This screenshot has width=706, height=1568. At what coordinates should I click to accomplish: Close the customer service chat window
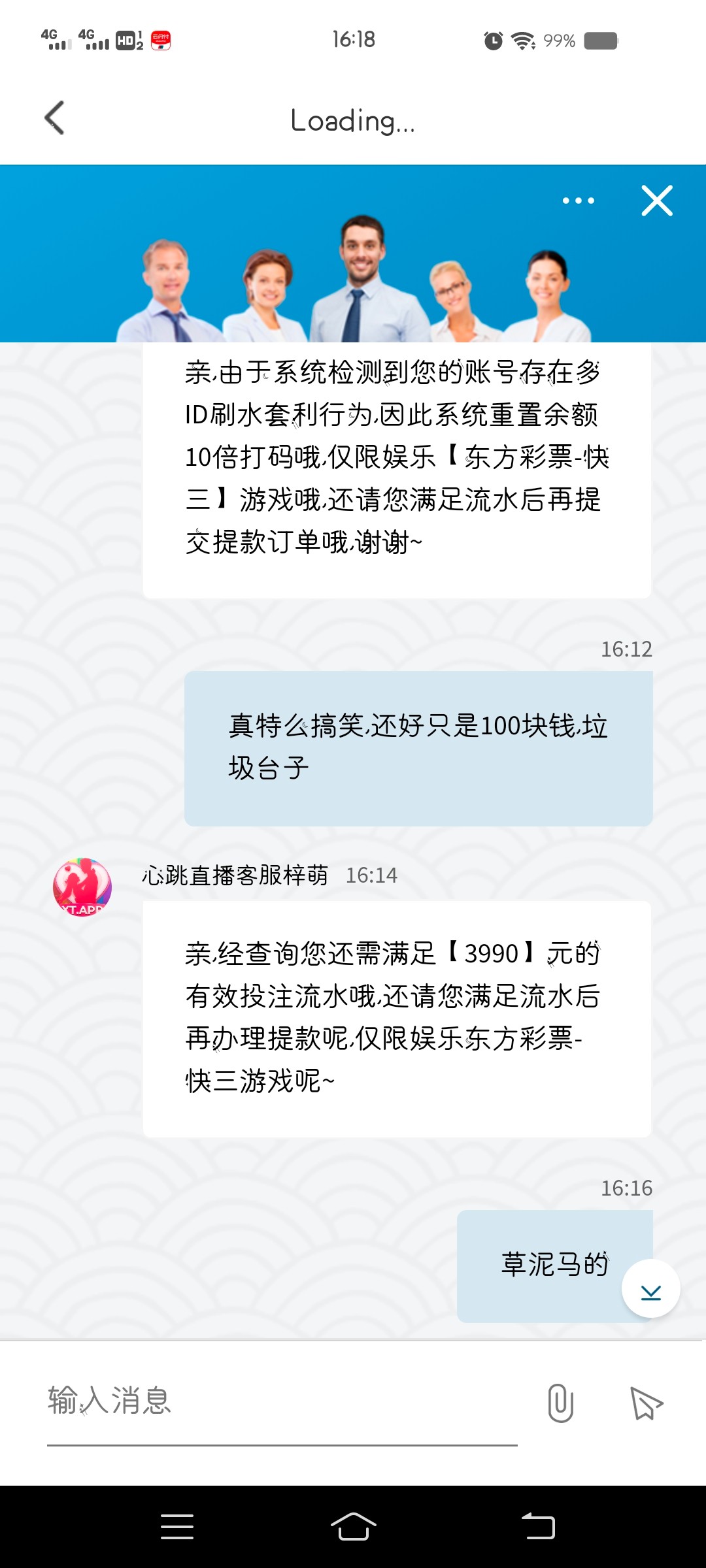click(656, 201)
